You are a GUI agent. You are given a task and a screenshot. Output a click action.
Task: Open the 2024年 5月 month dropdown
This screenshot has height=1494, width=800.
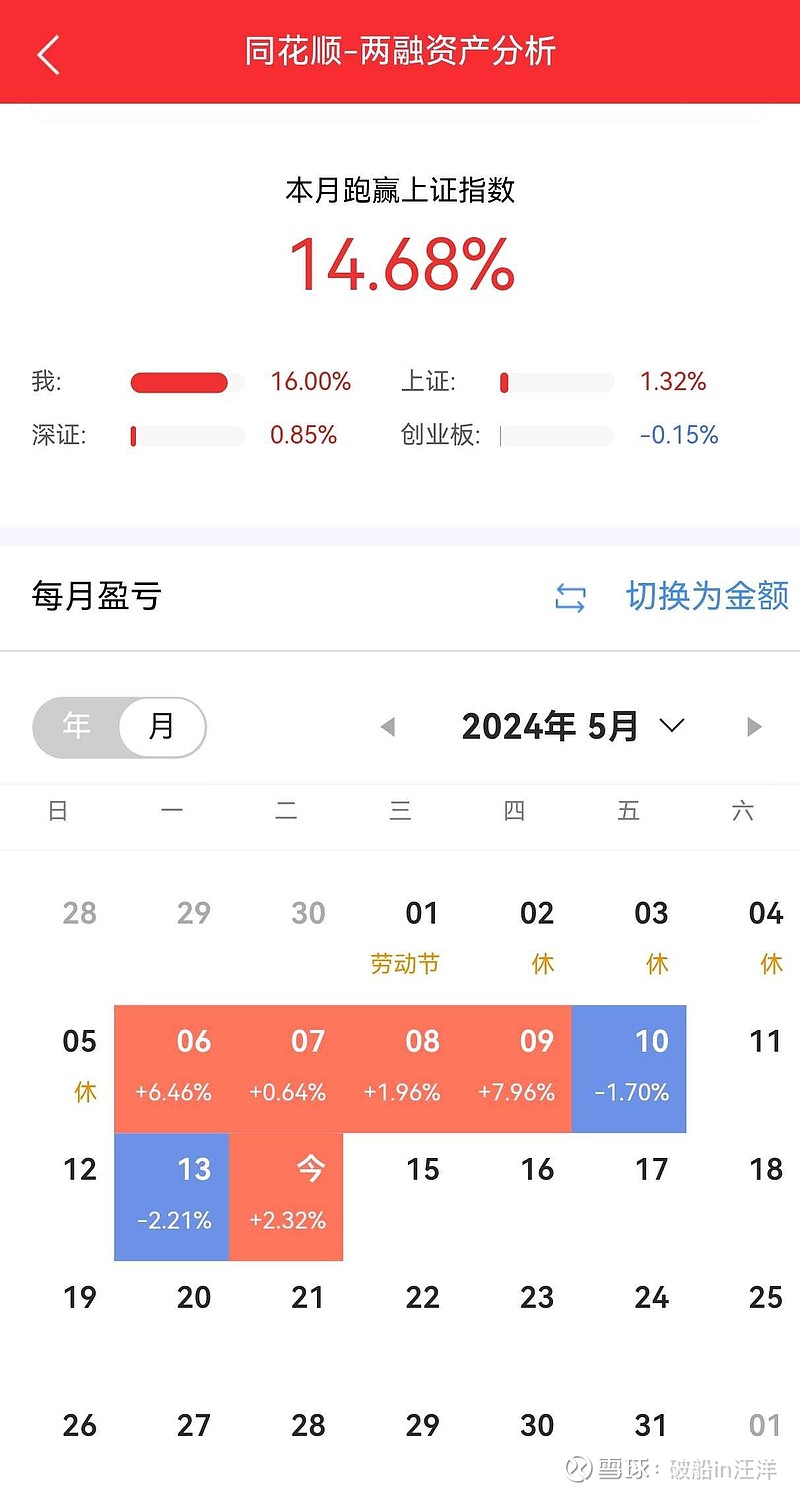(x=573, y=727)
